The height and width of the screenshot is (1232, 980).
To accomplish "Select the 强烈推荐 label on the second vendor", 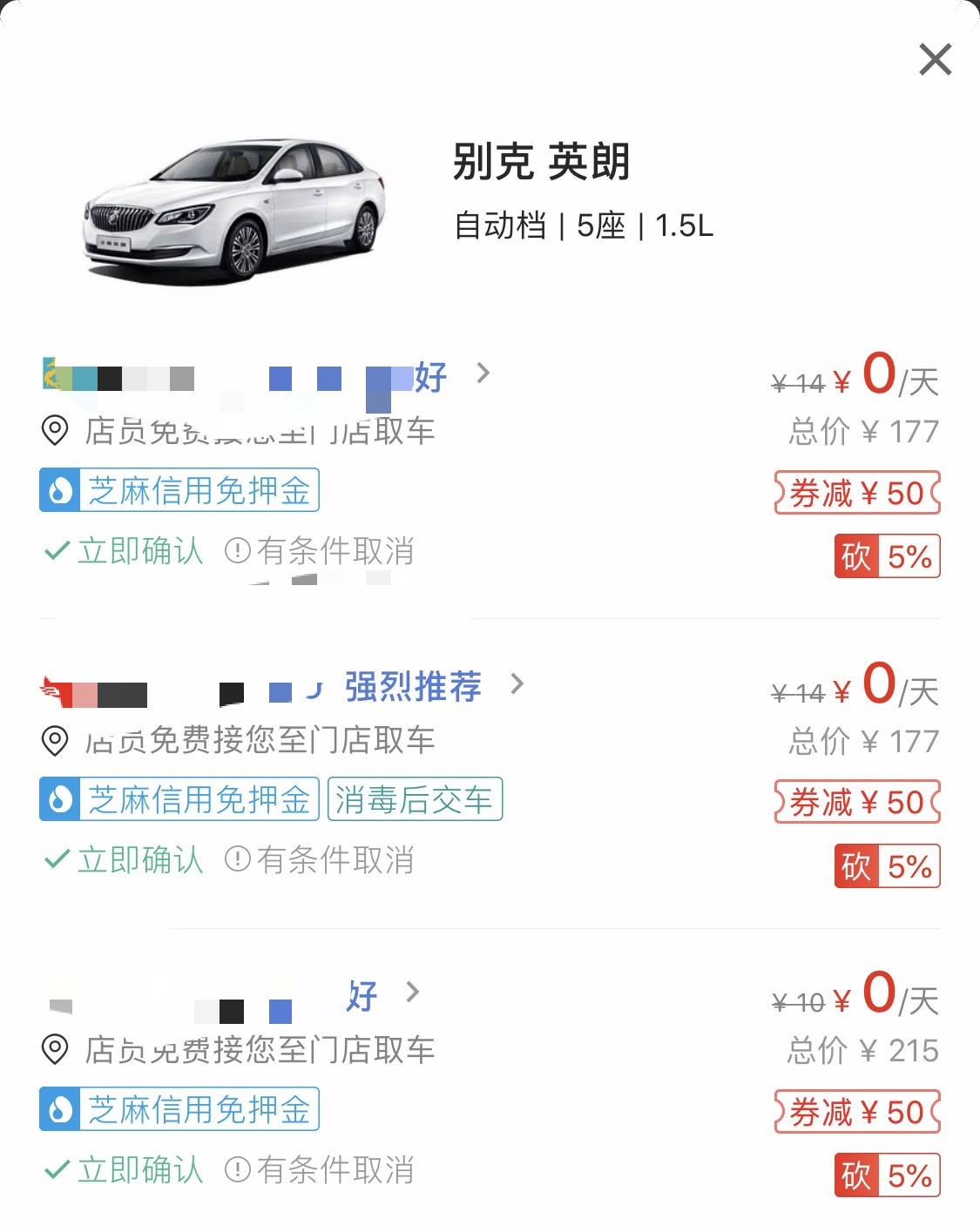I will click(410, 687).
